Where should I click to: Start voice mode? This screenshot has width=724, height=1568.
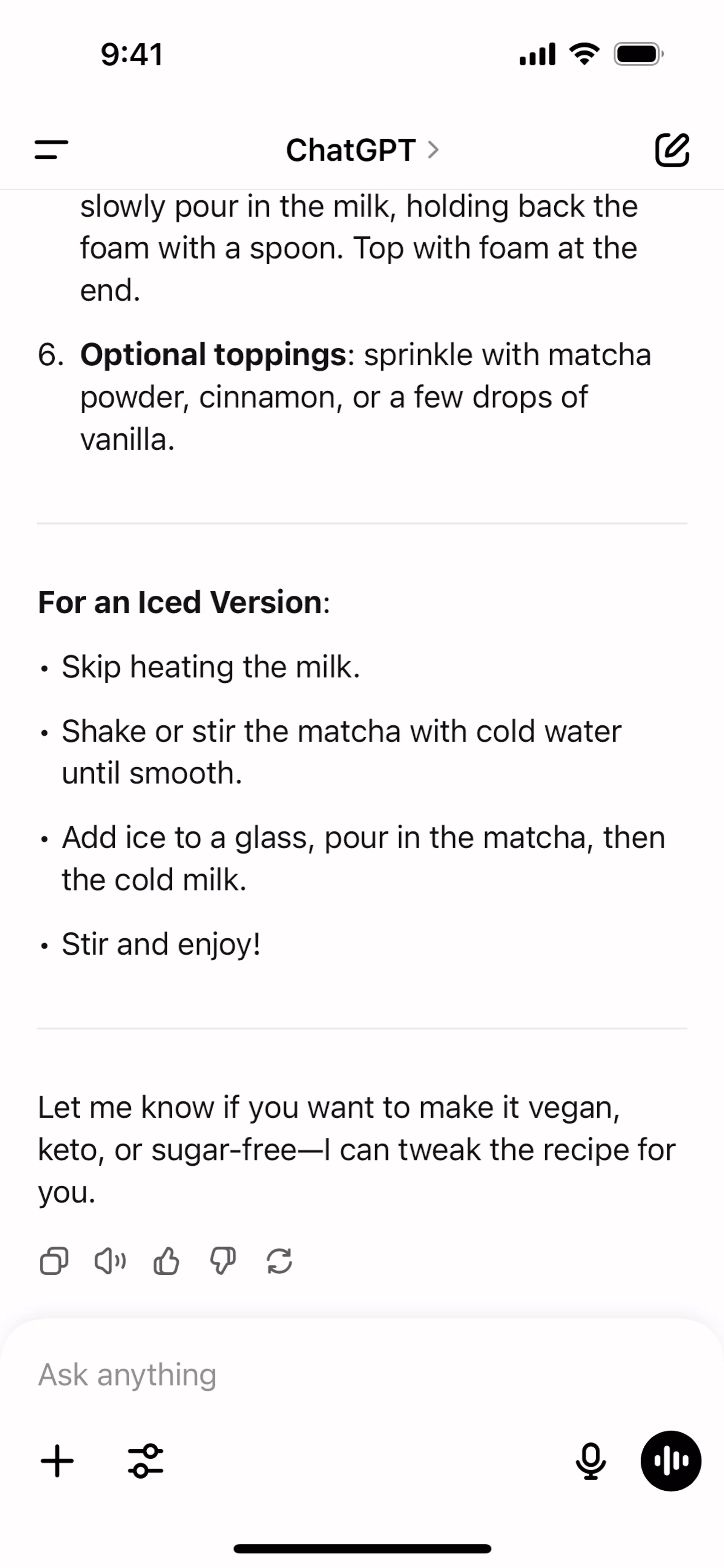(x=670, y=1461)
